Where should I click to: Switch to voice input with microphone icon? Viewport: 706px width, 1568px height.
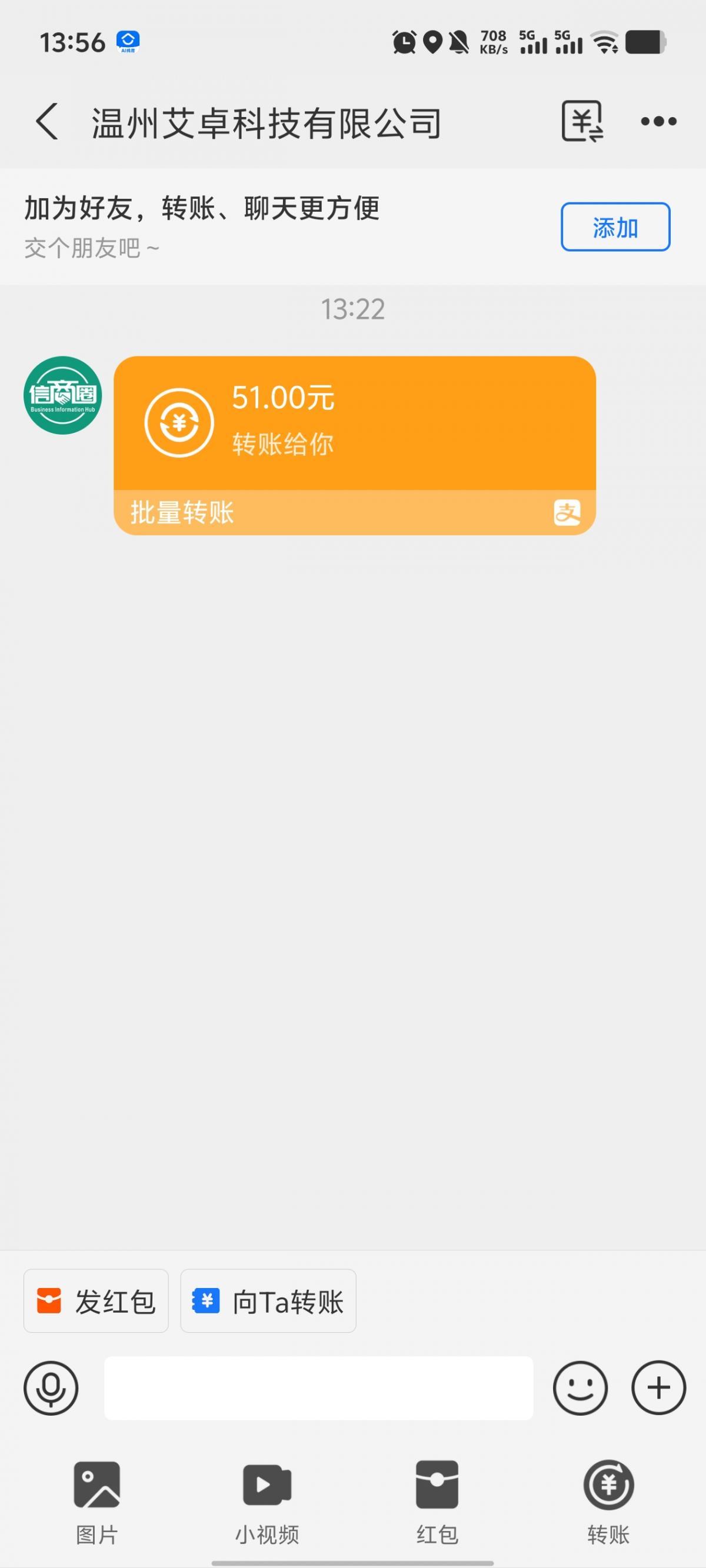pos(51,1389)
